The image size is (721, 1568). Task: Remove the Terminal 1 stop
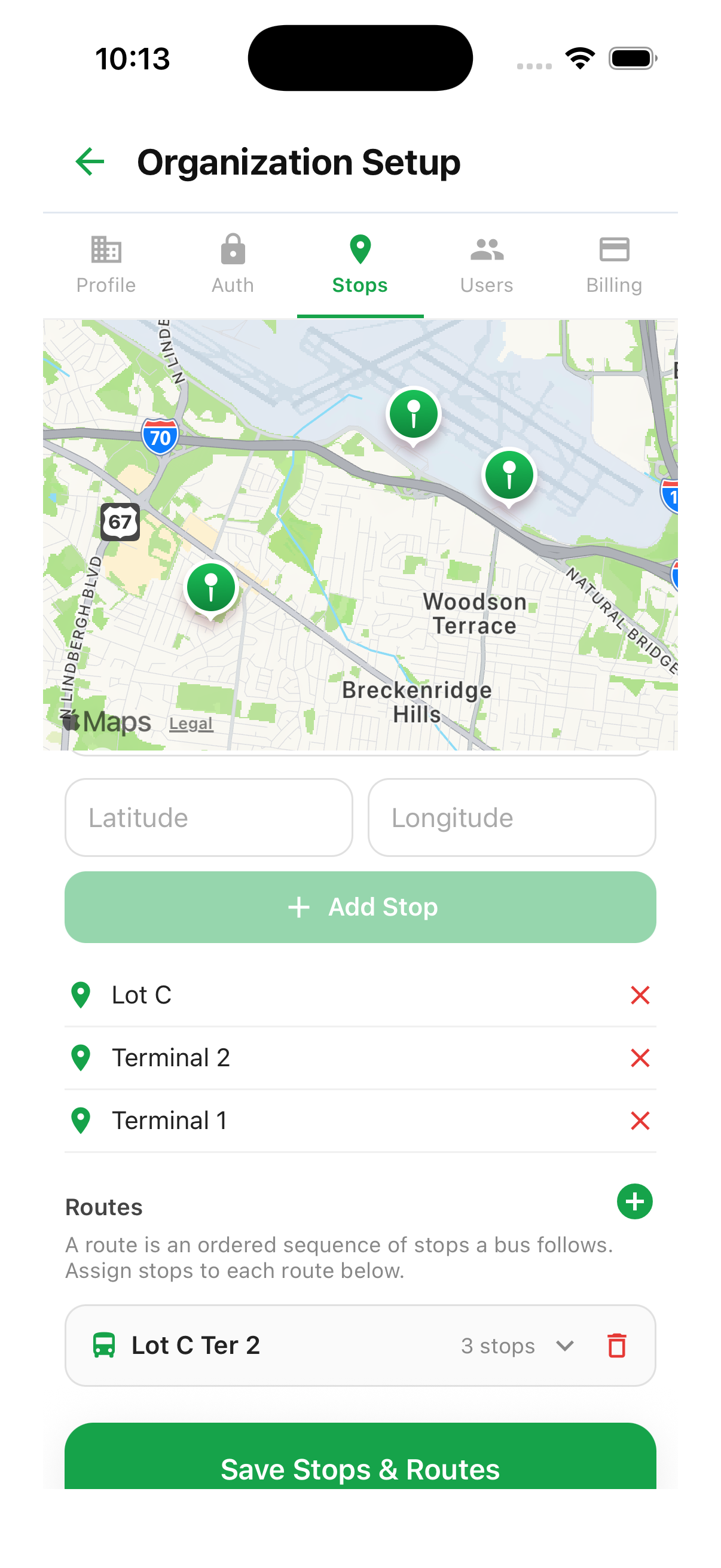640,1121
